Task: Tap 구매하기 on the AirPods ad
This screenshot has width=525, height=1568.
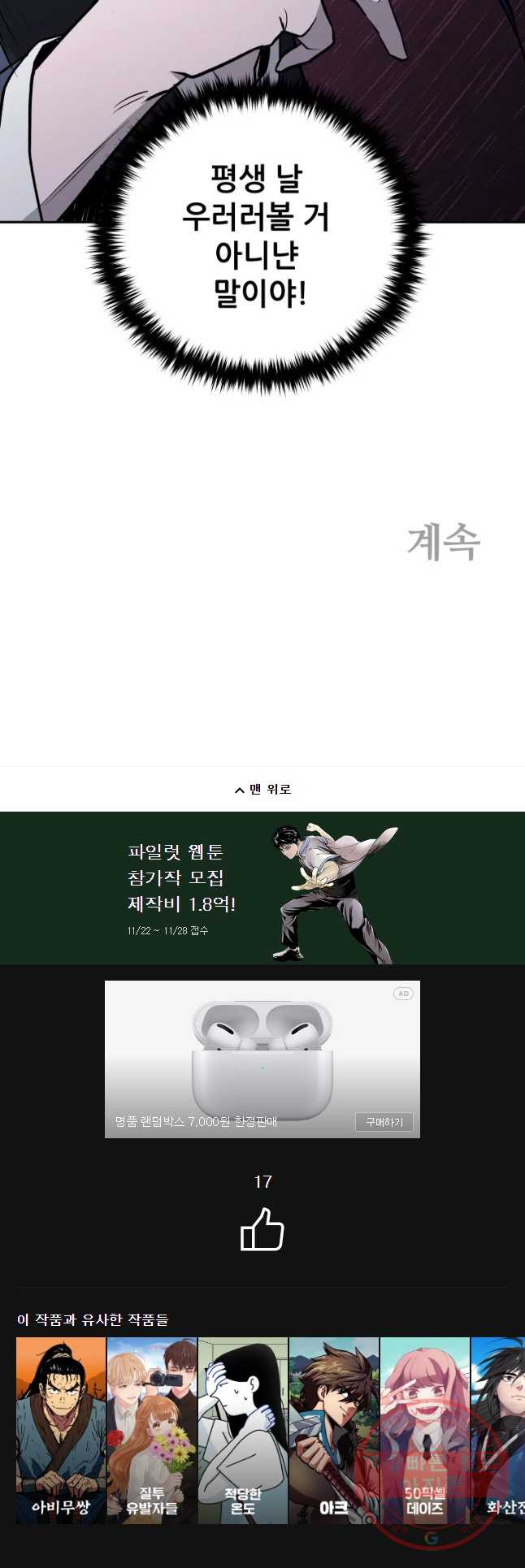Action: point(384,1122)
